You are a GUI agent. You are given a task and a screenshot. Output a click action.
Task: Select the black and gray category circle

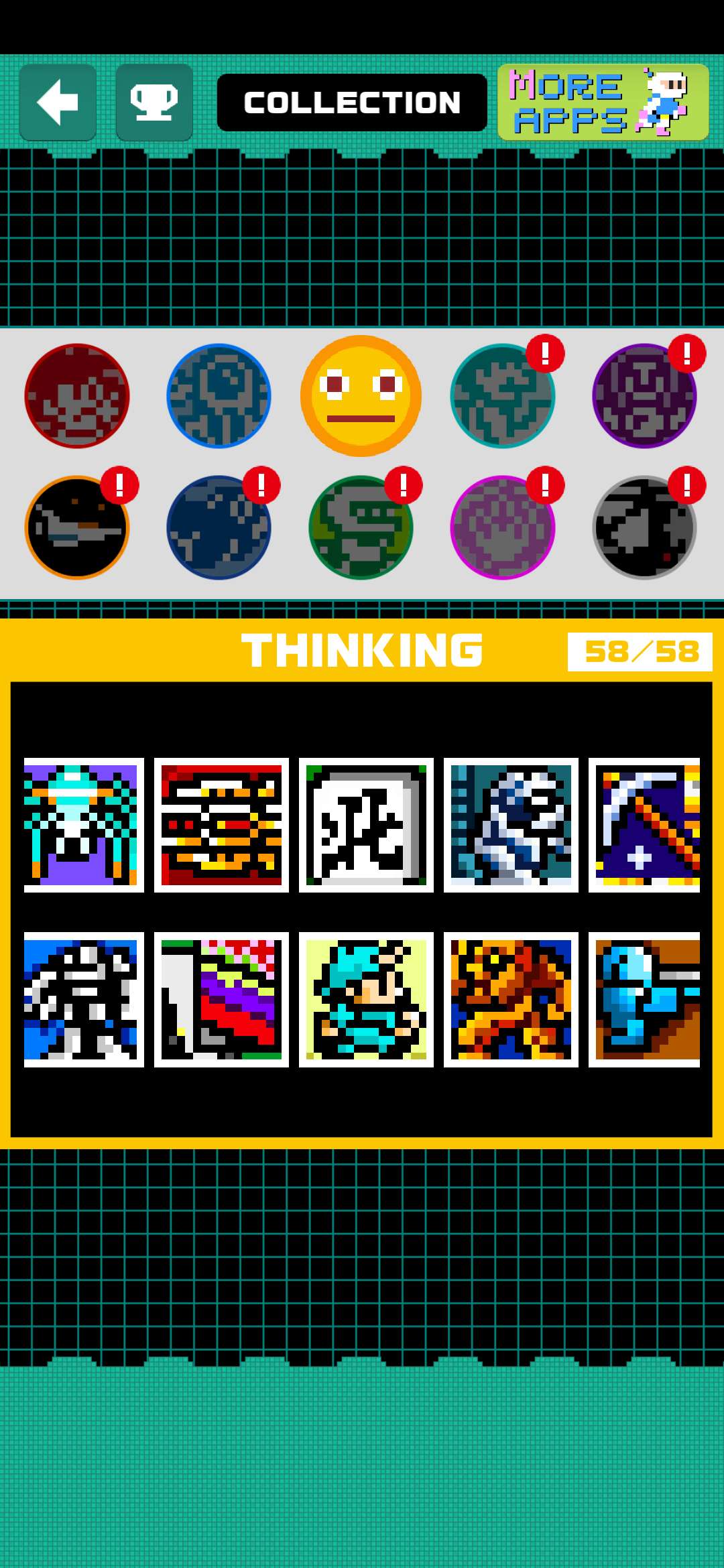click(644, 527)
